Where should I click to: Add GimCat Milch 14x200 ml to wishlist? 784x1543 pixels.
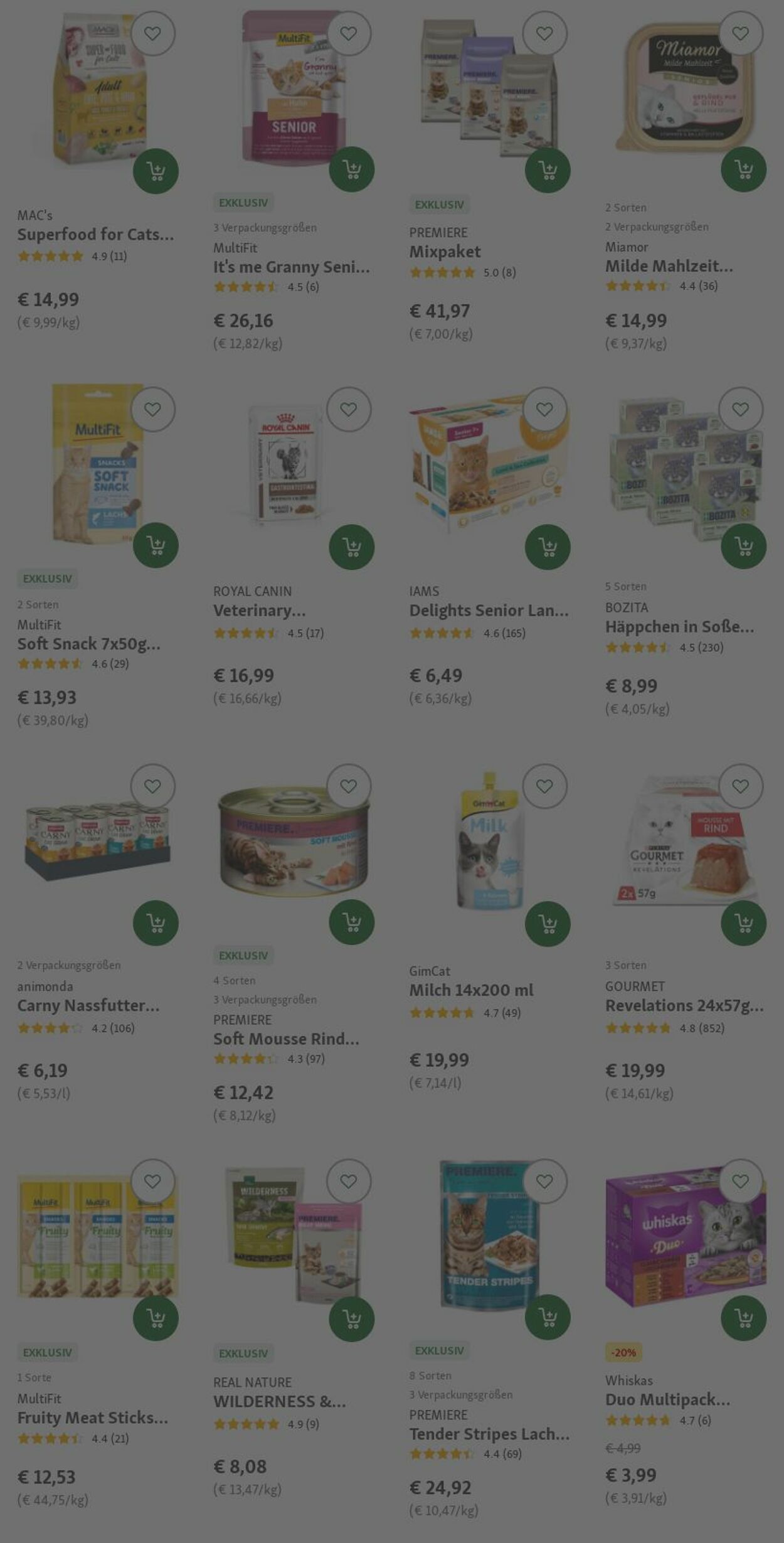544,786
